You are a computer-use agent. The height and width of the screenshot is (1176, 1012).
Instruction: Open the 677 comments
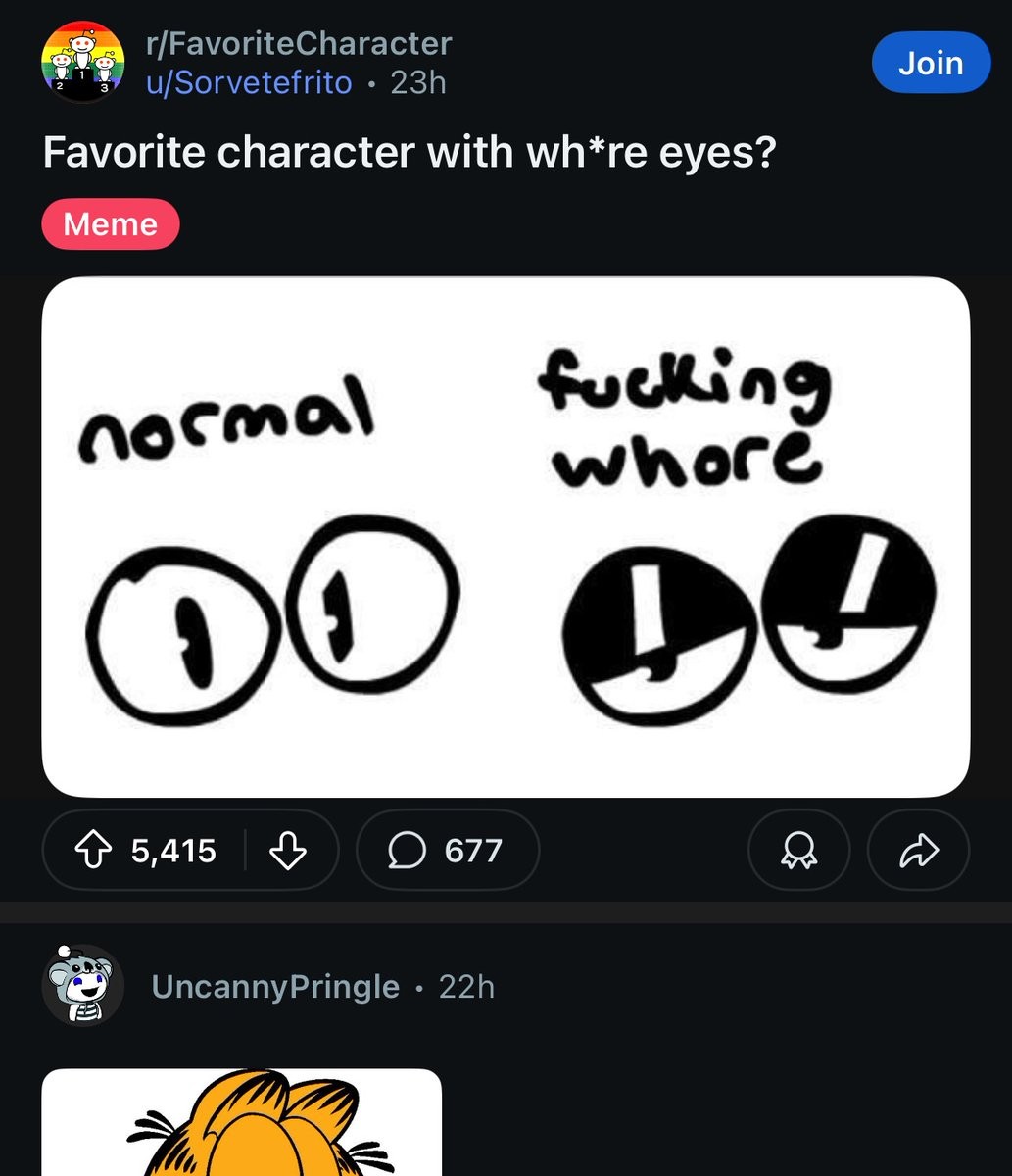point(448,851)
